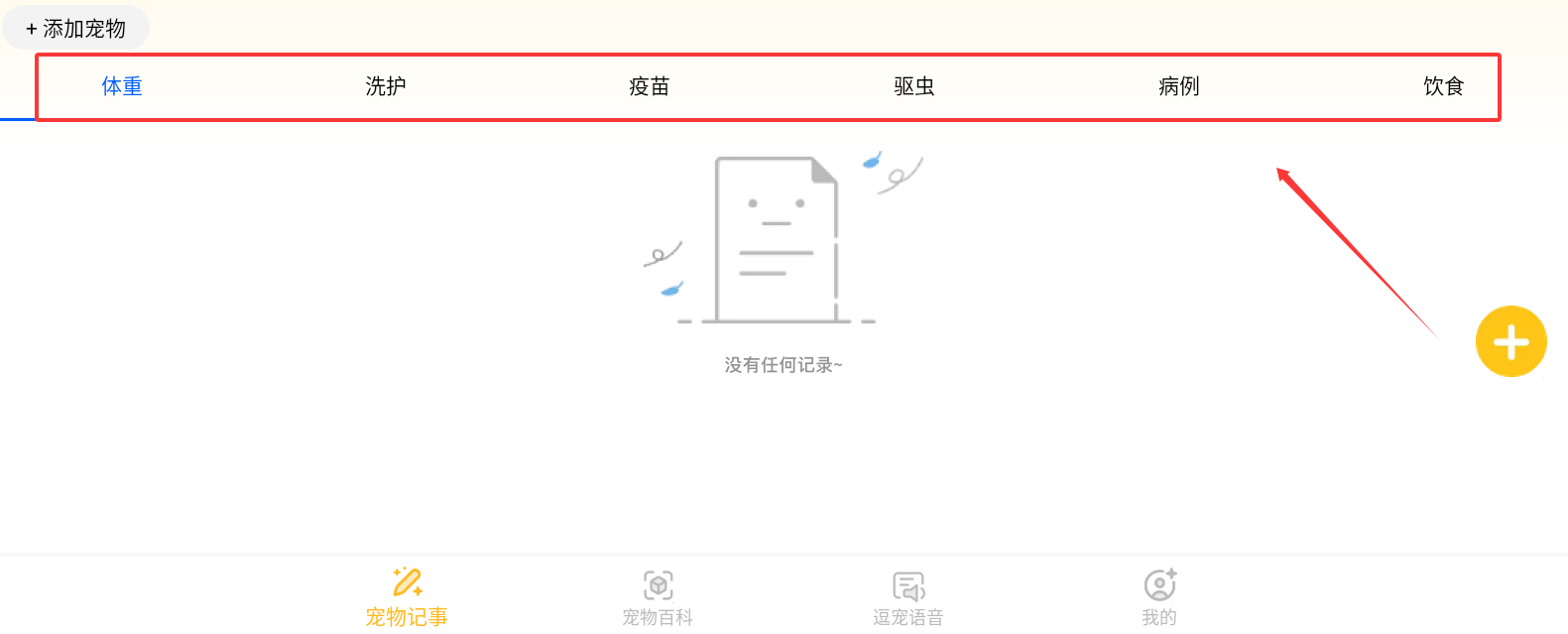
Task: Open 宠物记事 in the bottom navigation
Action: tap(407, 597)
